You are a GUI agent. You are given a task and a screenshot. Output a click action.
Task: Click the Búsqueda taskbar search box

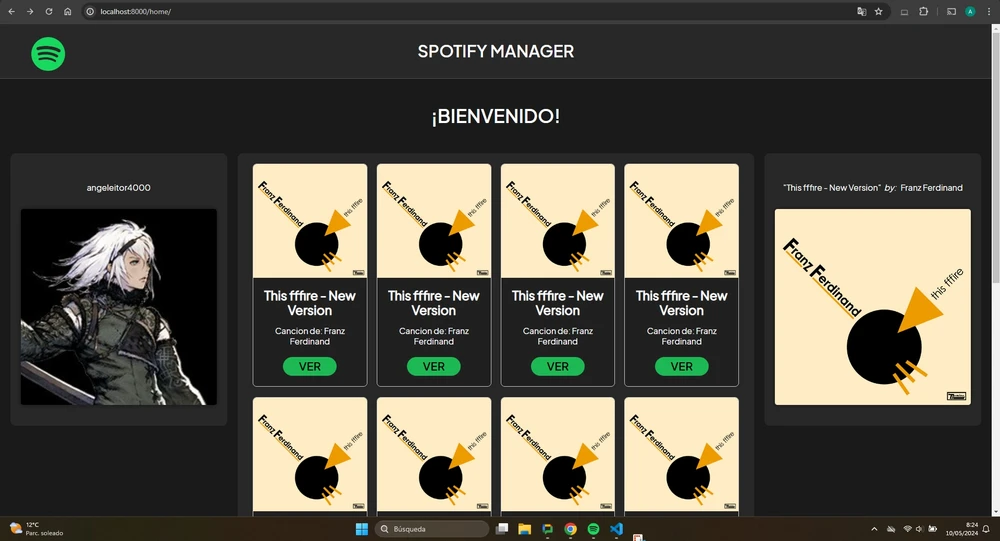pos(432,528)
